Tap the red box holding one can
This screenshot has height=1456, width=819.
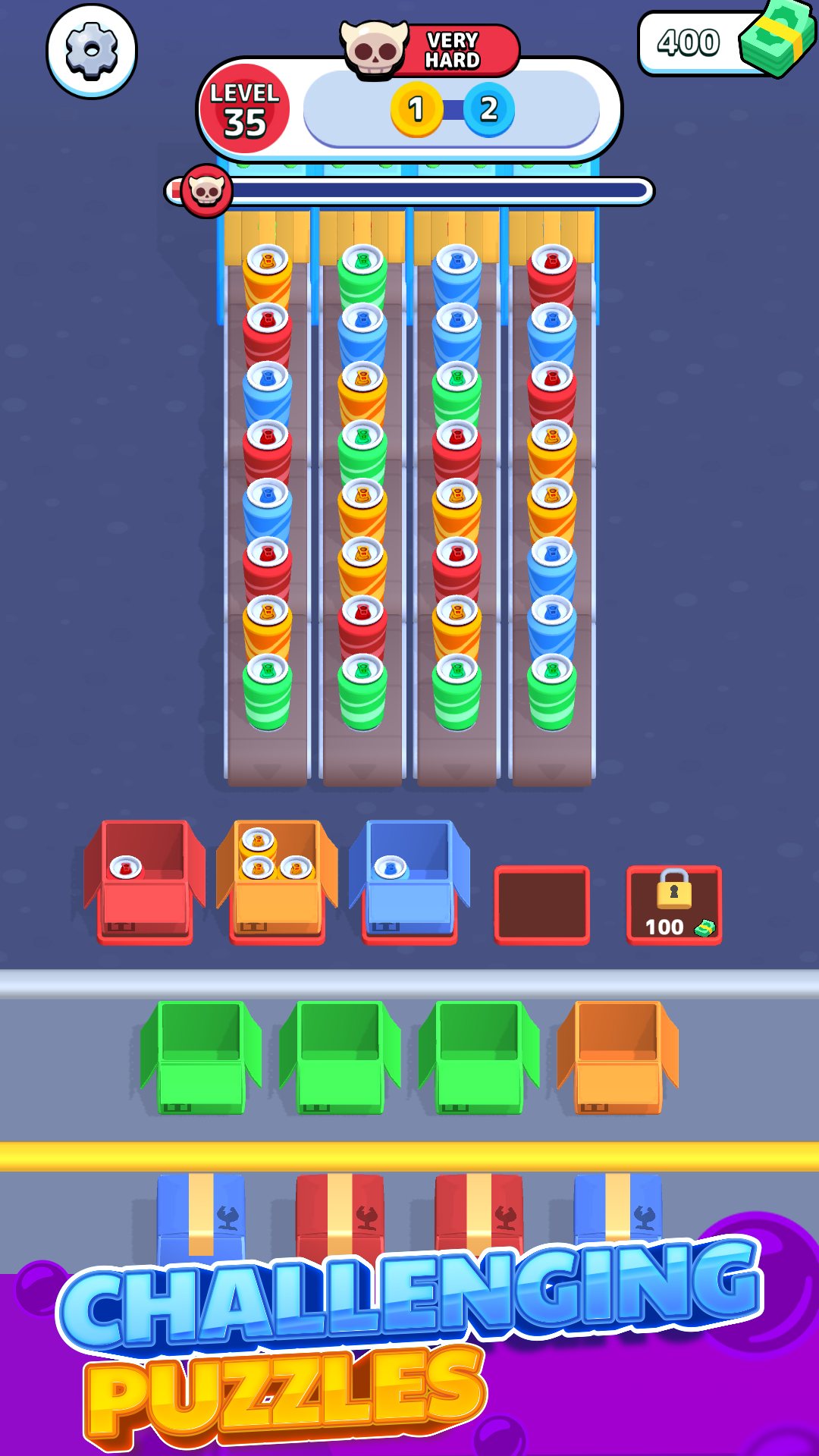click(x=144, y=883)
